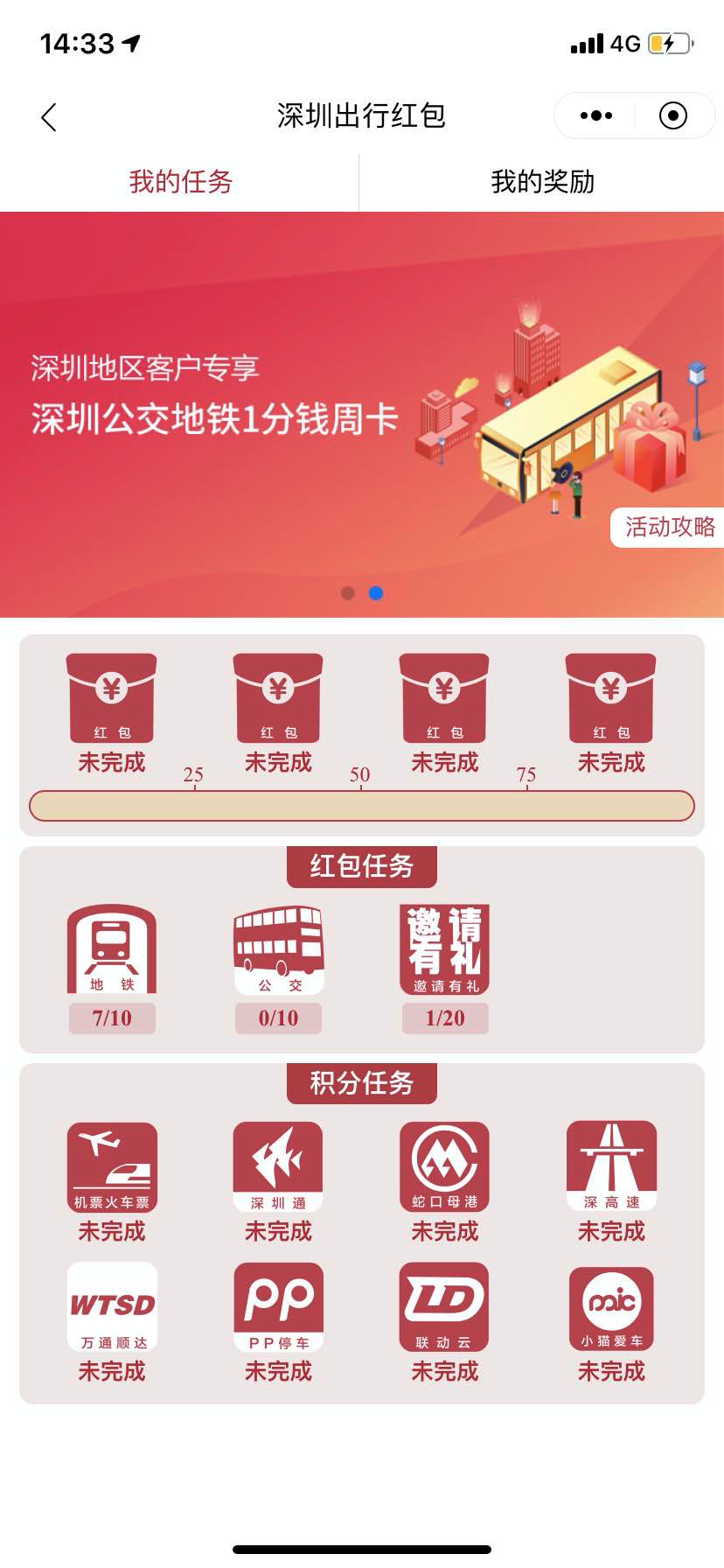Open the 小猫爱车 points task
The image size is (724, 1568).
point(611,1307)
